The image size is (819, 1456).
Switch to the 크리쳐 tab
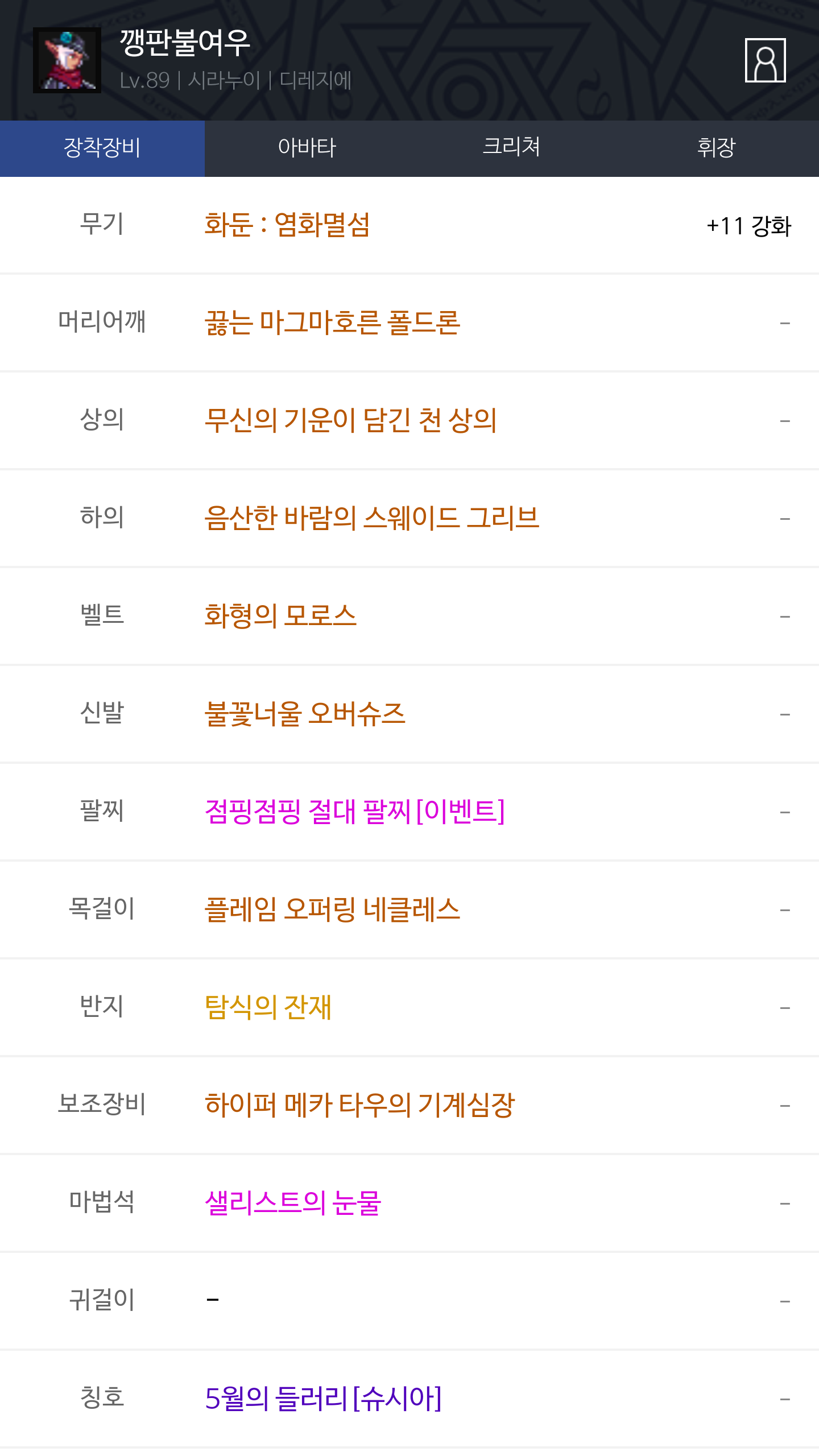512,148
